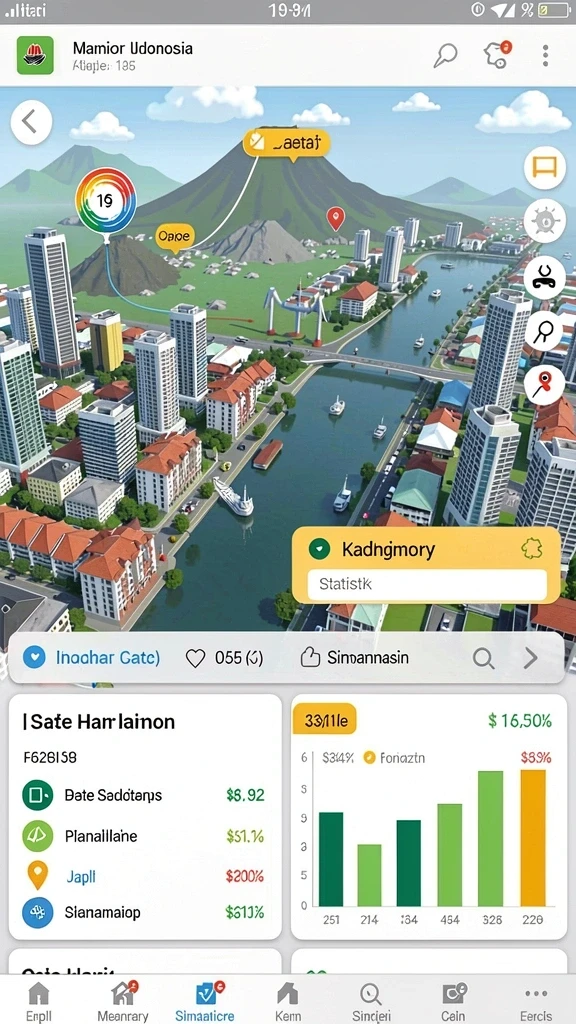This screenshot has height=1024, width=576.
Task: Open the magnifier tool on the map side
Action: 543,332
